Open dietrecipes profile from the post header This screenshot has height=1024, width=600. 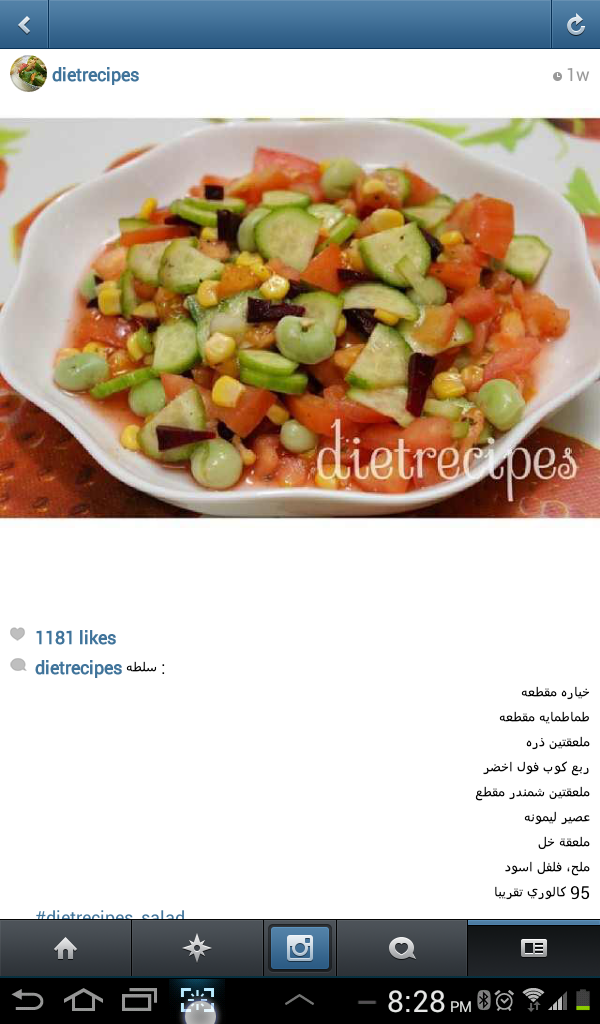point(95,74)
